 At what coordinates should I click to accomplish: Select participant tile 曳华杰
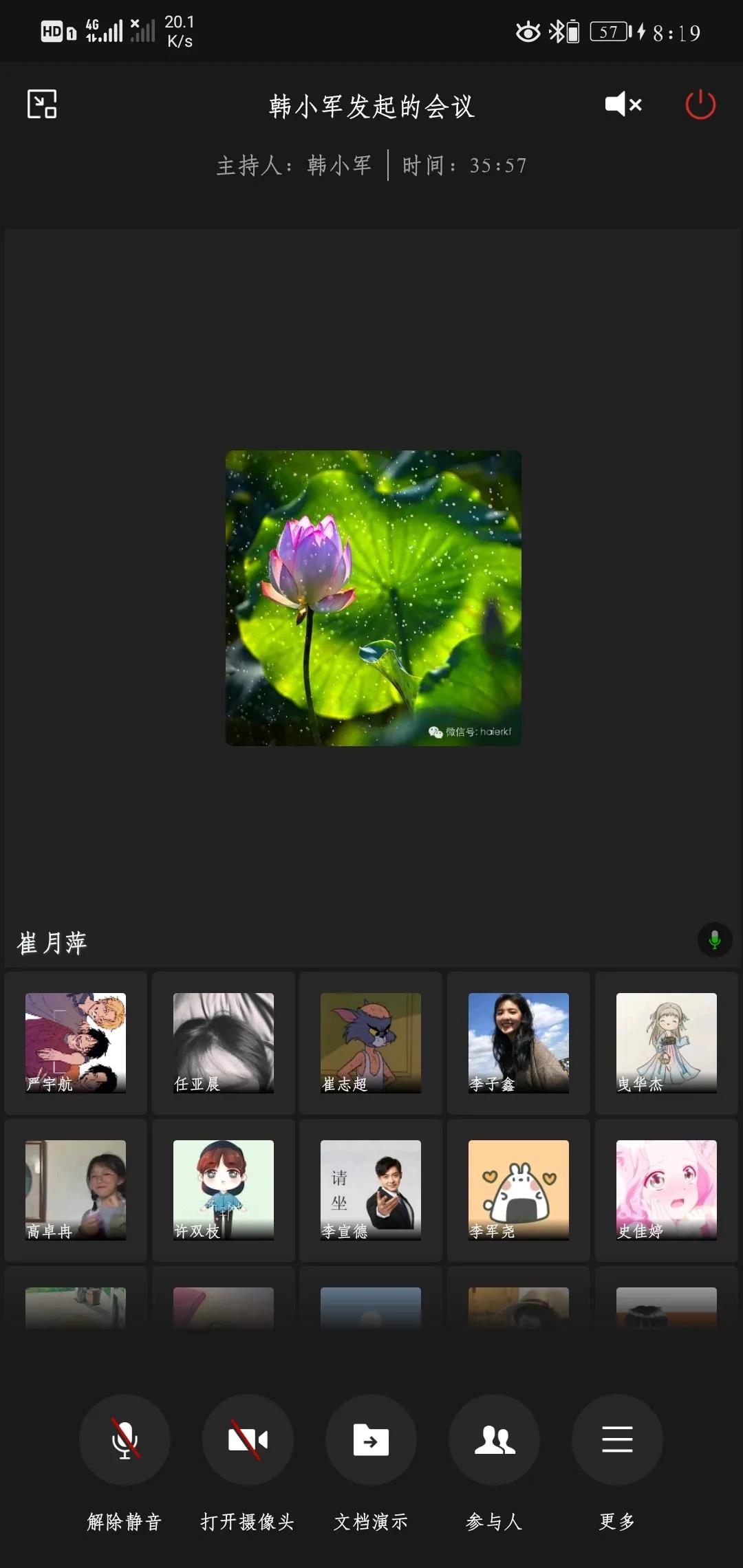[666, 1043]
